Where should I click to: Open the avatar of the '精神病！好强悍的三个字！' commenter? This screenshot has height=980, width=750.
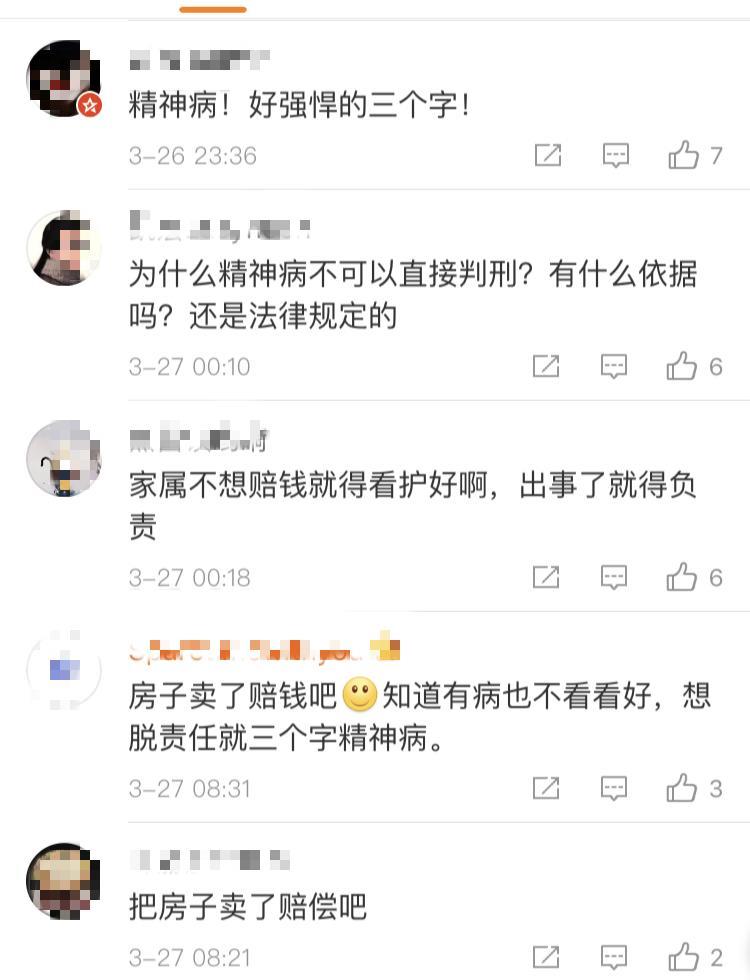63,79
